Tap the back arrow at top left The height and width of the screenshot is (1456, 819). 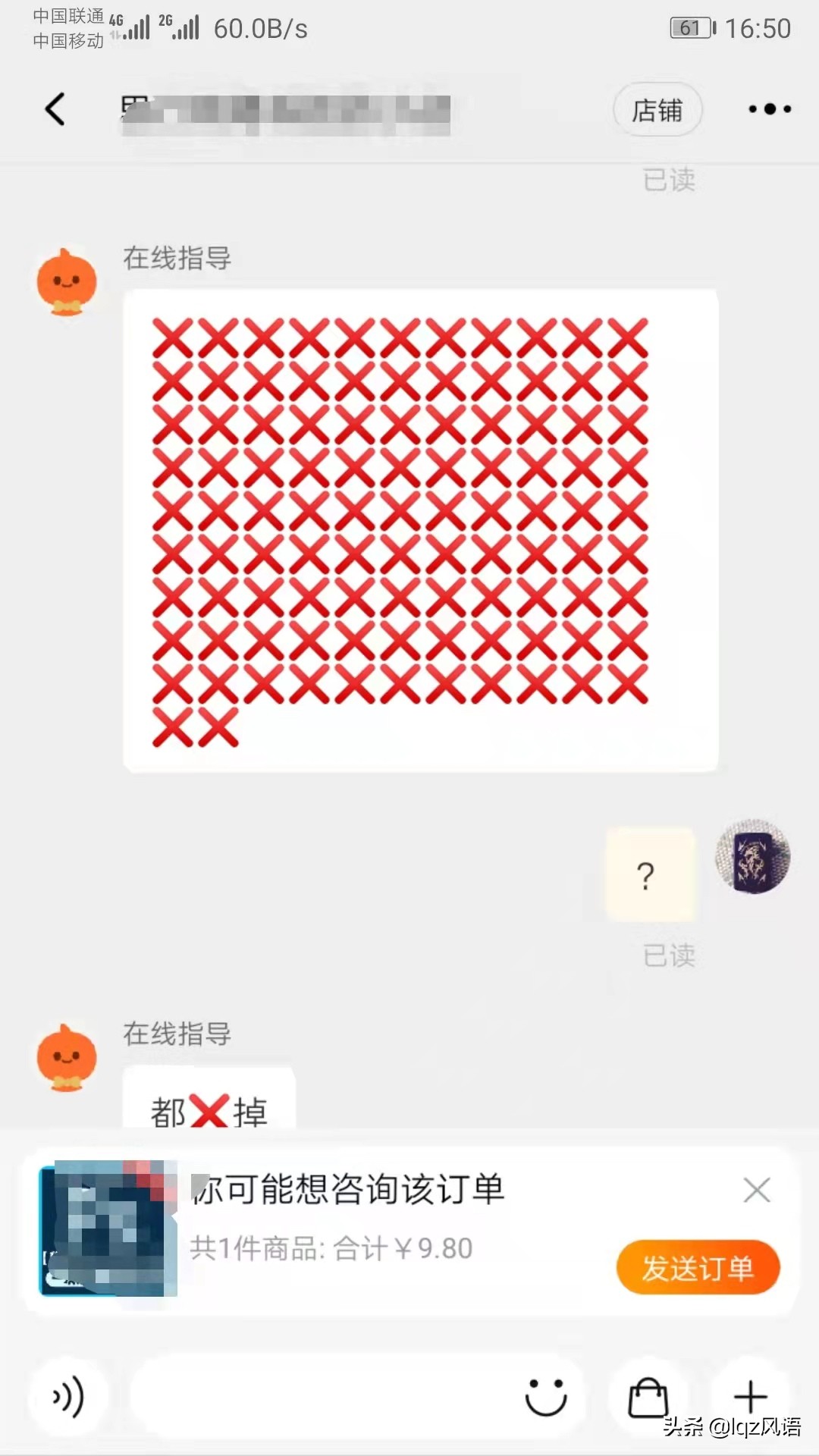(54, 109)
